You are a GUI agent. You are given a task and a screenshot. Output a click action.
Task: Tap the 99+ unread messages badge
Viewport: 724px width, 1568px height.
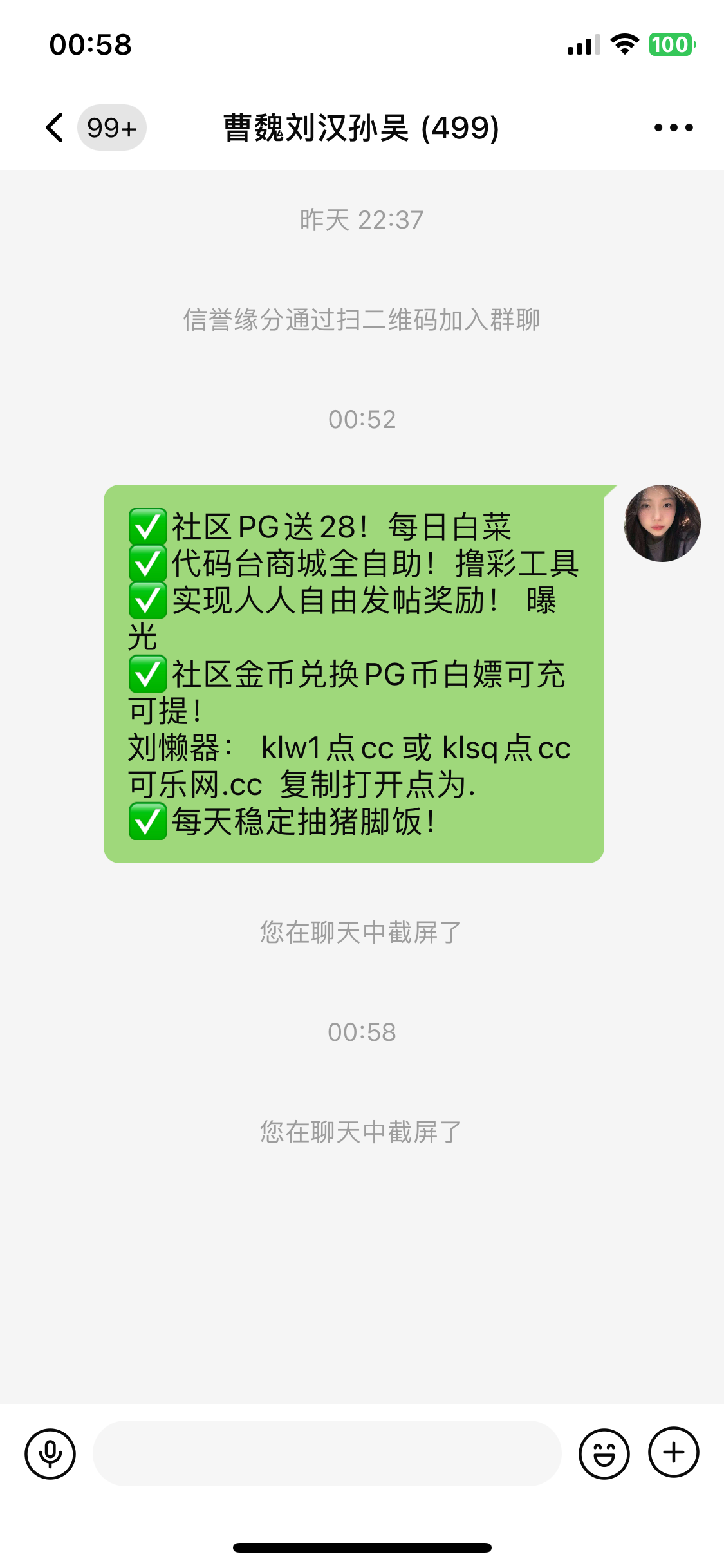[x=112, y=127]
